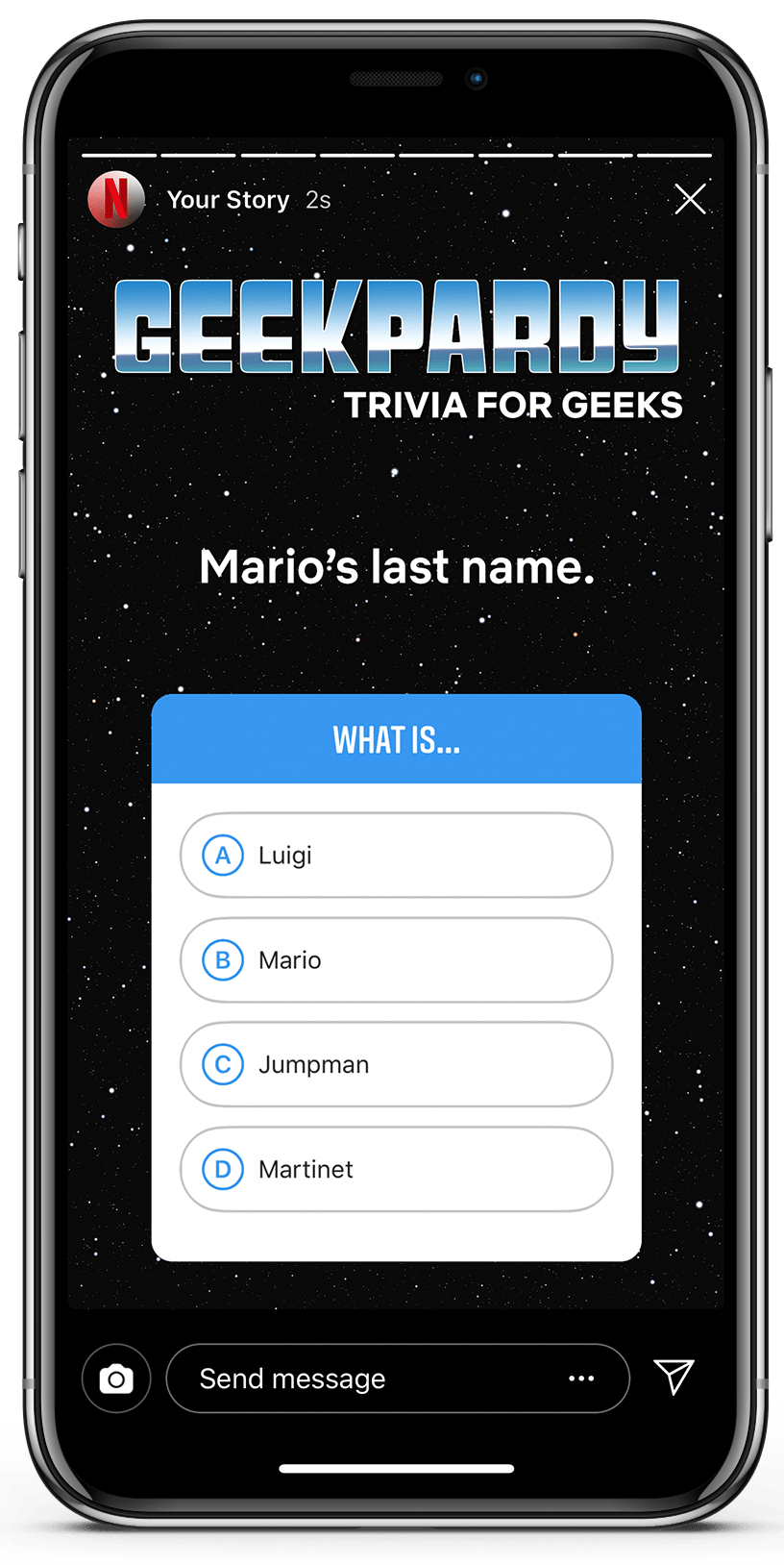Screen dimensions: 784x1565
Task: Open the three-dot more options menu
Action: (581, 1379)
